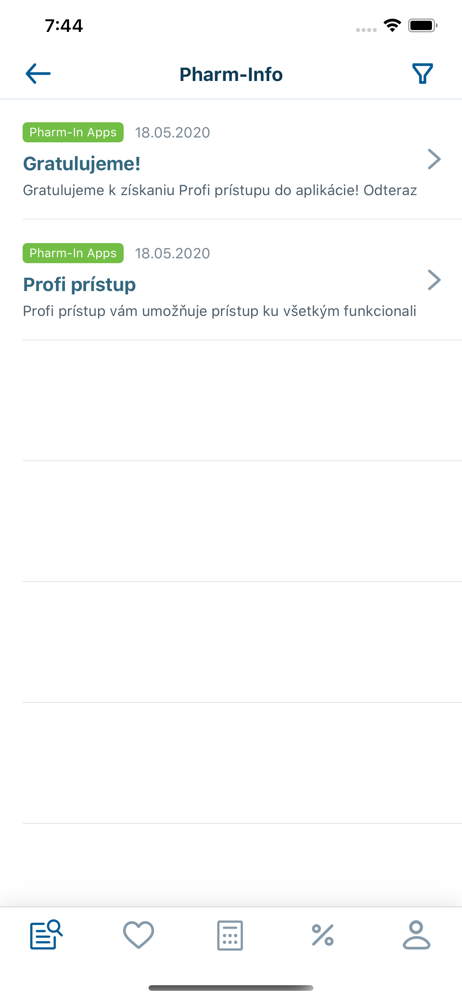This screenshot has width=462, height=1000.
Task: Switch to the calculator tab
Action: [x=230, y=935]
